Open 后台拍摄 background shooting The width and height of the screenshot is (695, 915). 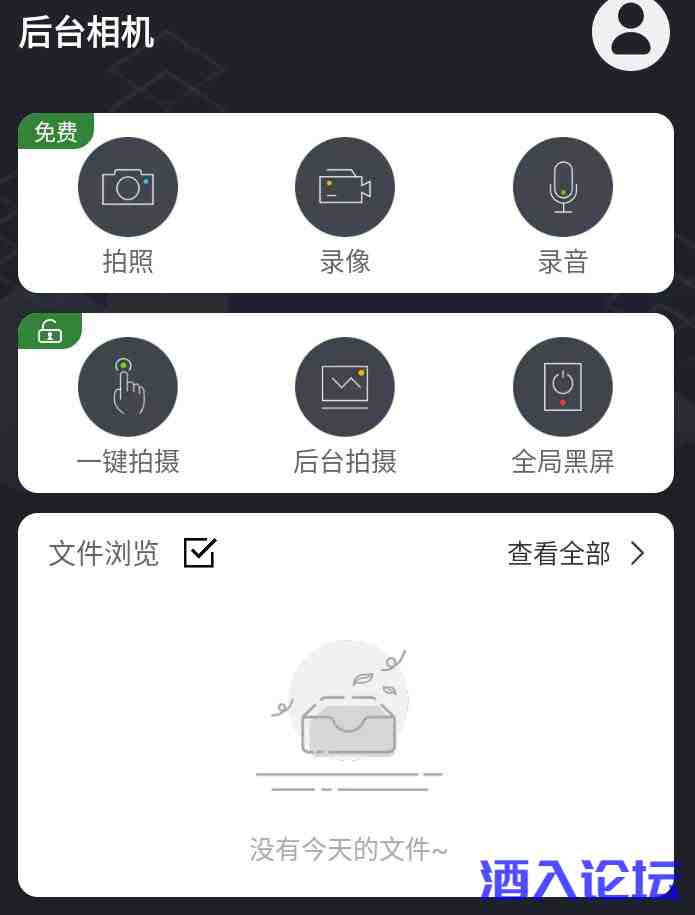[x=345, y=388]
